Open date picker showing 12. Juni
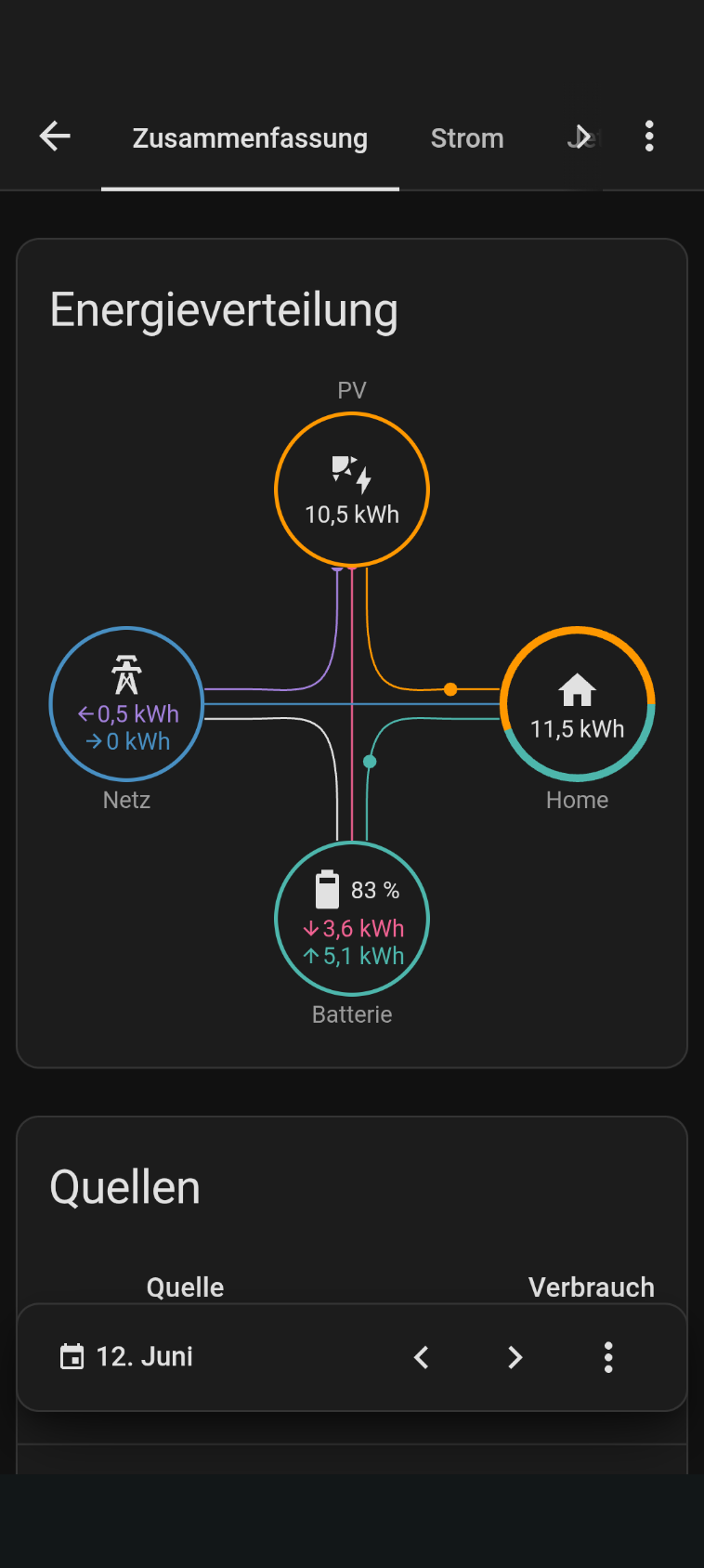704x1568 pixels. click(x=126, y=1357)
